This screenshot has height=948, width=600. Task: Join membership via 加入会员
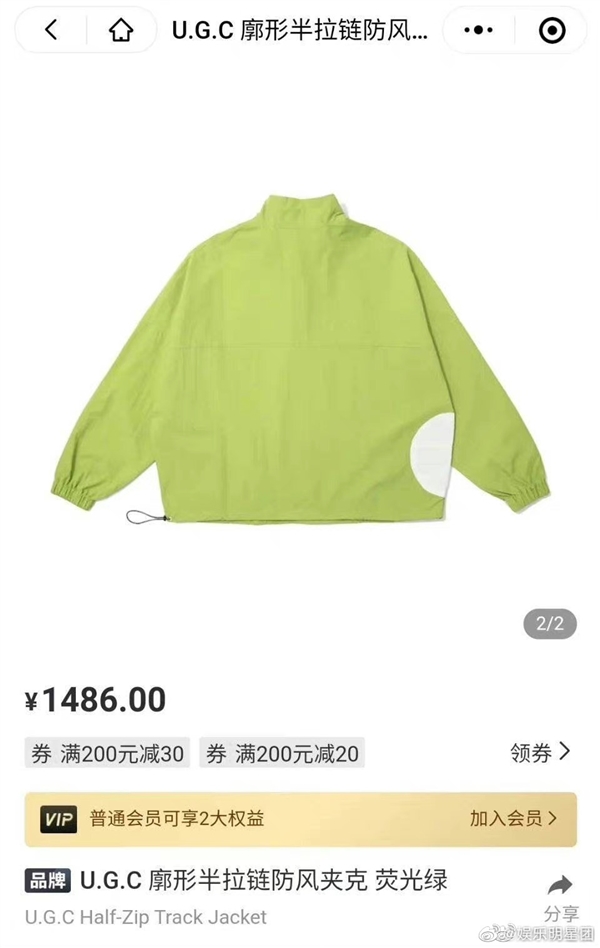pos(514,819)
